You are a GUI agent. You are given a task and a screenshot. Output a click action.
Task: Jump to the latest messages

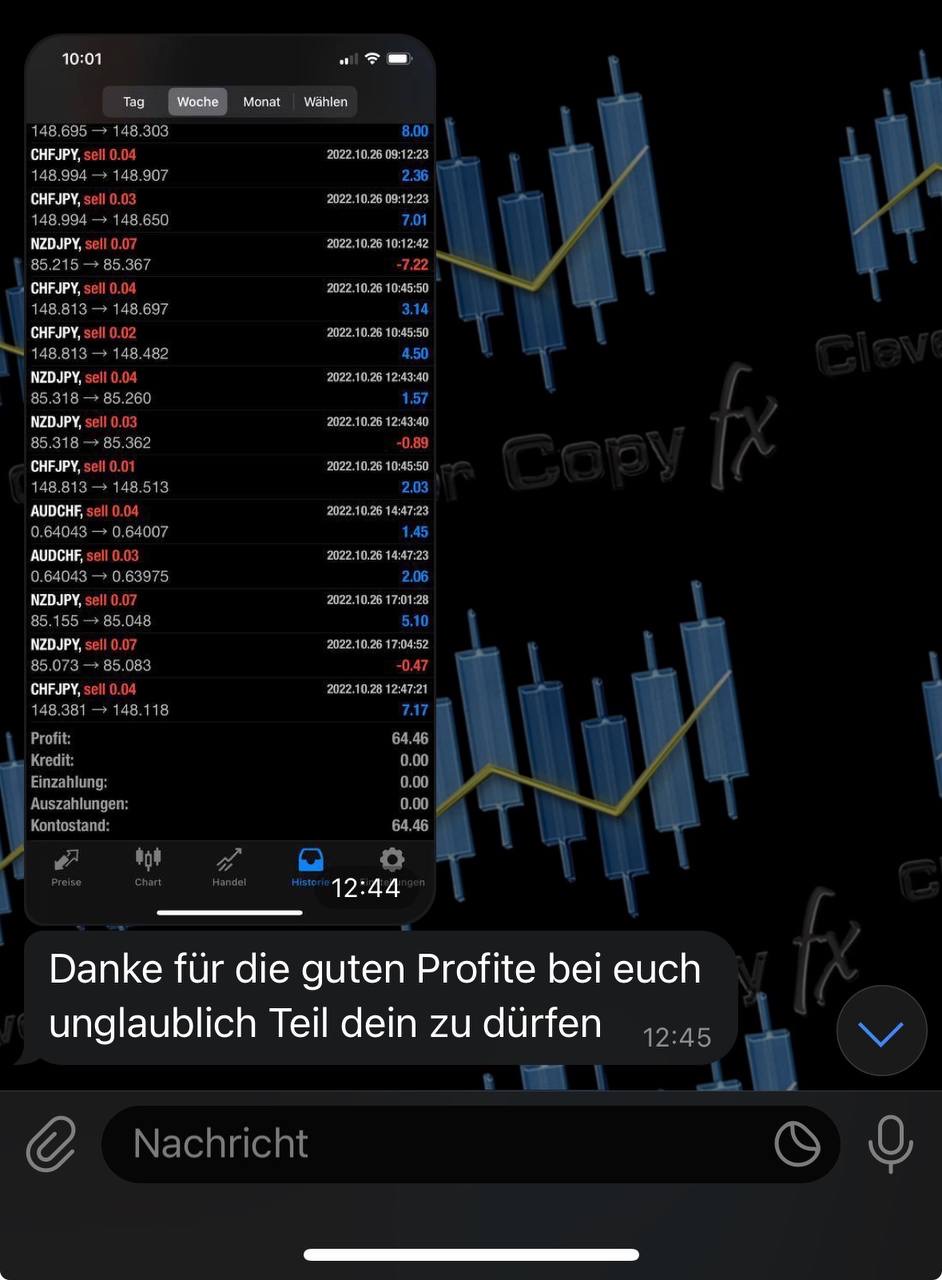pos(881,1034)
